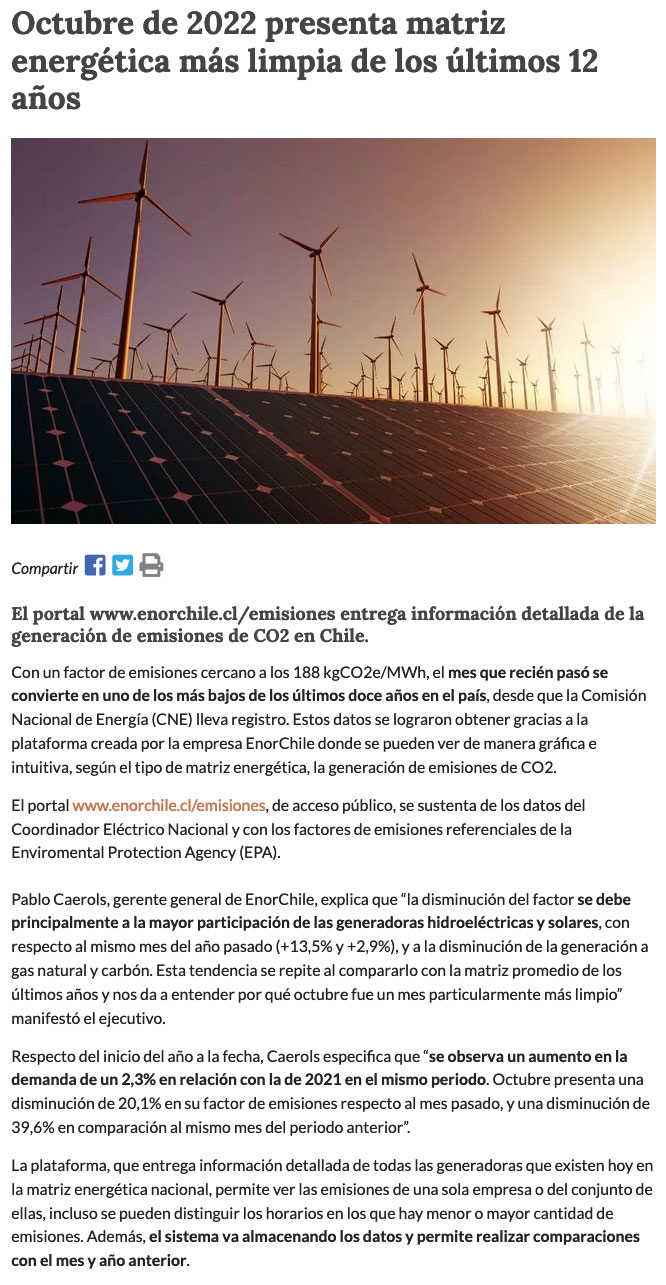This screenshot has height=1285, width=666.
Task: Share the article on Facebook
Action: click(95, 566)
